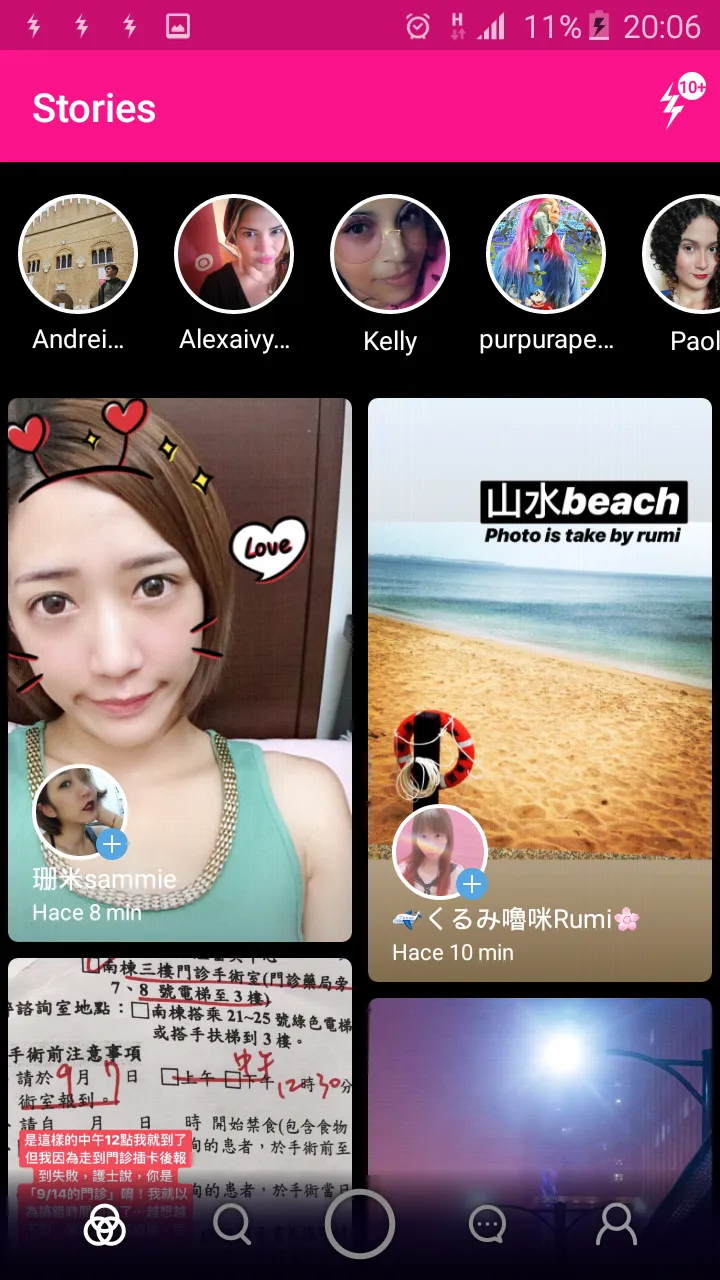Switch to the profile tab
The height and width of the screenshot is (1280, 720).
[x=616, y=1224]
